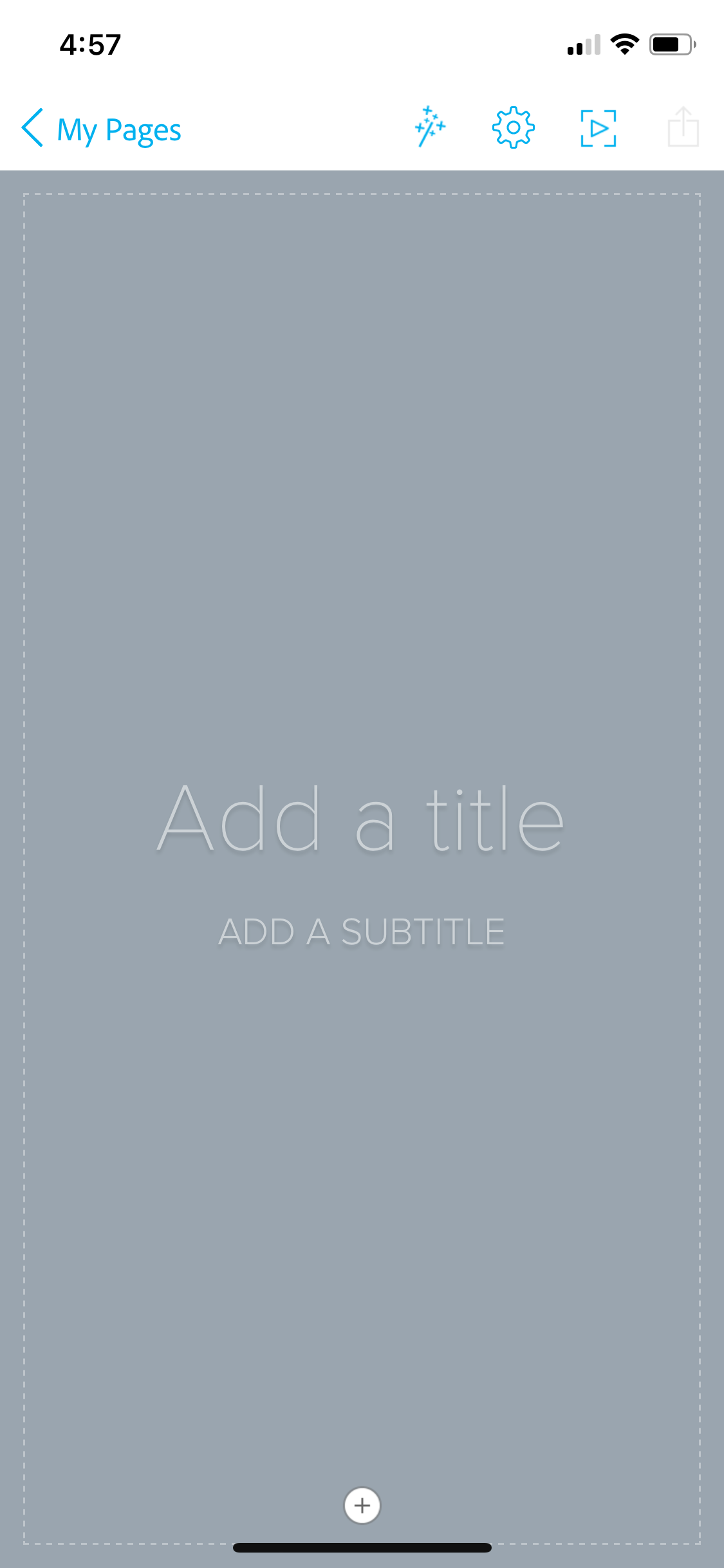Preview the page with play icon
This screenshot has width=724, height=1568.
point(598,128)
